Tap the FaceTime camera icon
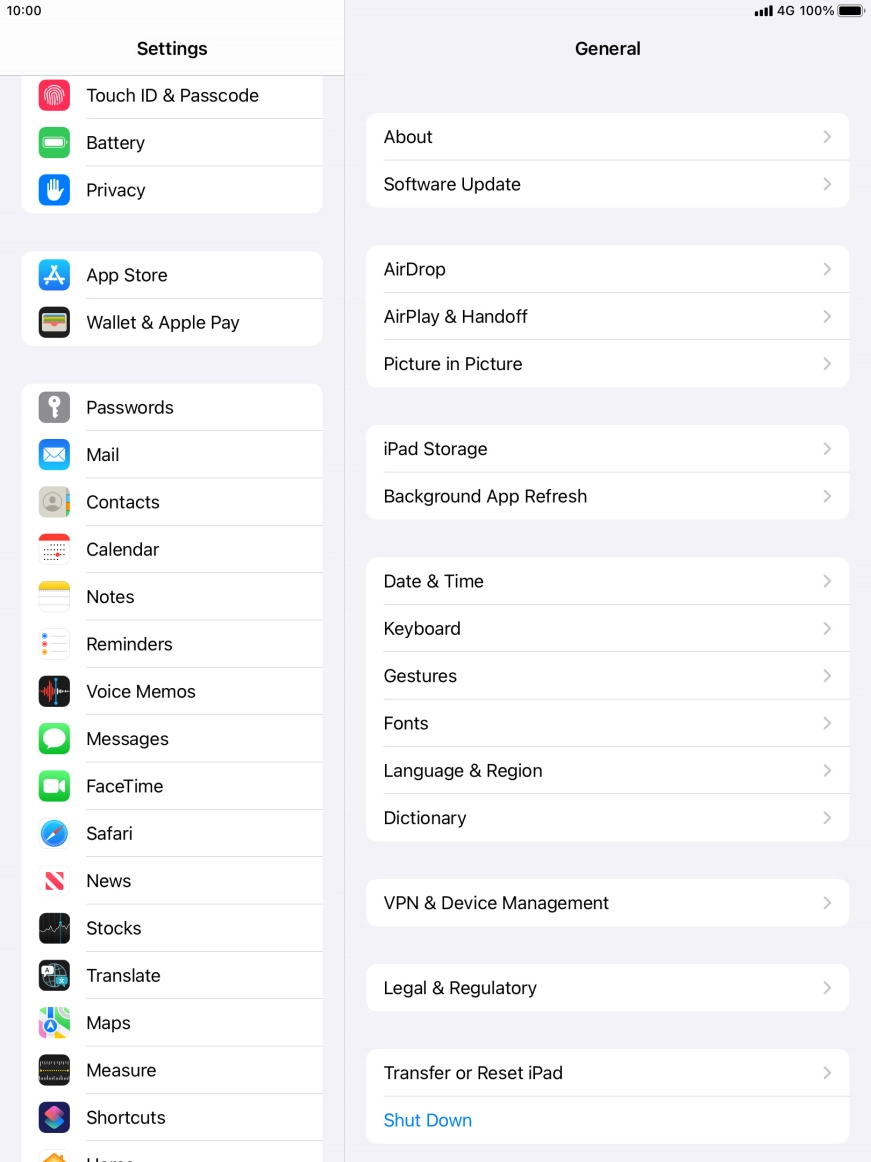Viewport: 871px width, 1162px height. 54,786
